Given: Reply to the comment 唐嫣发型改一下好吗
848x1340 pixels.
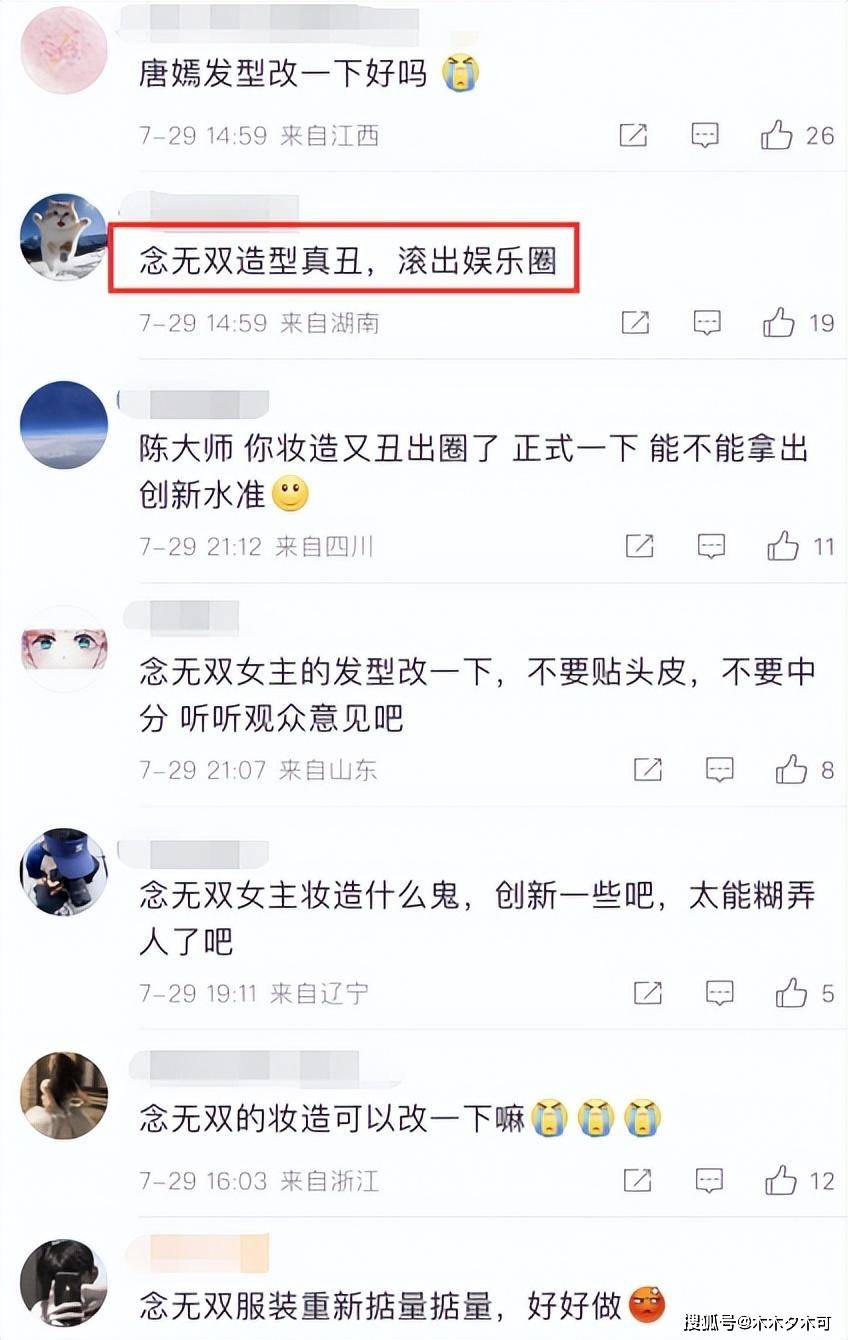Looking at the screenshot, I should point(705,134).
